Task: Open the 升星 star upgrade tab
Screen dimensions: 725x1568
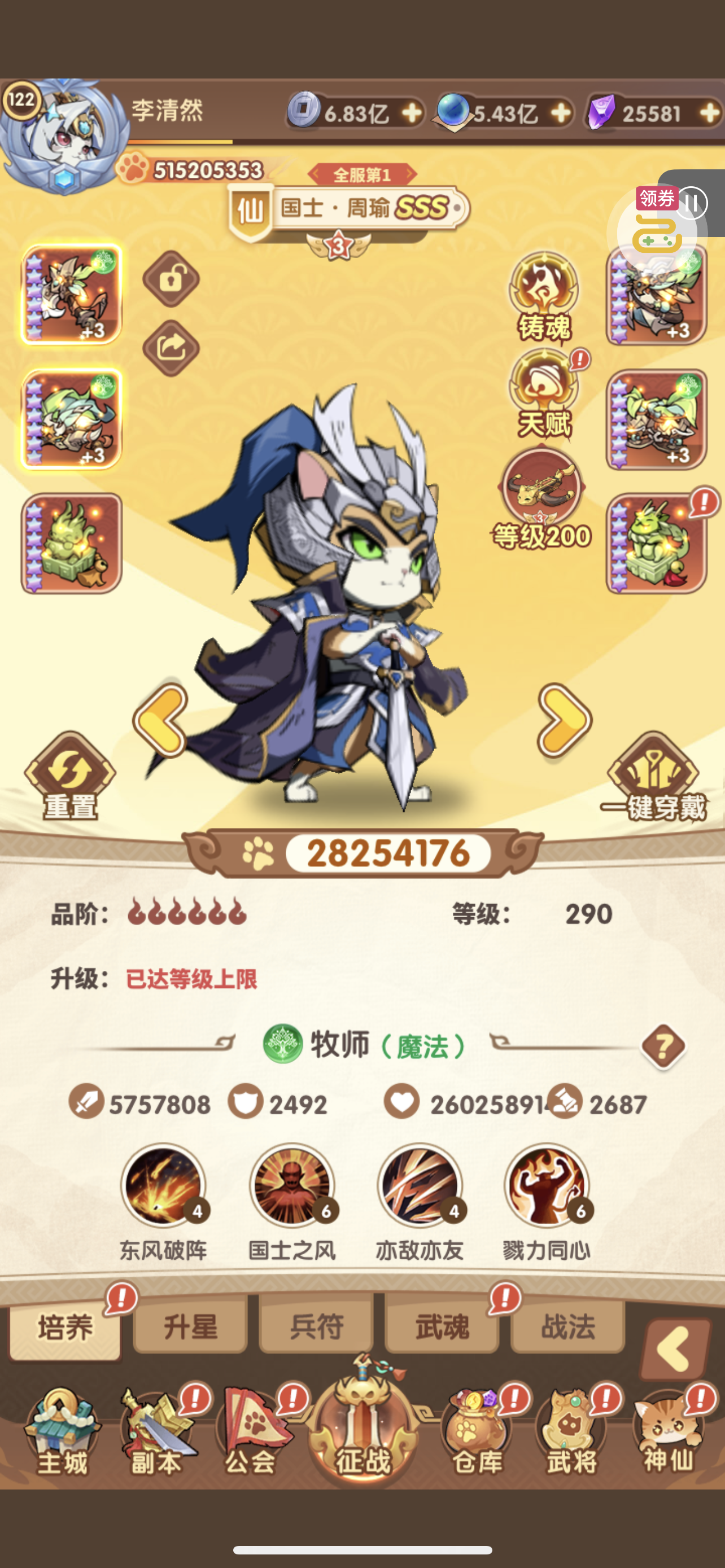Action: 190,1326
